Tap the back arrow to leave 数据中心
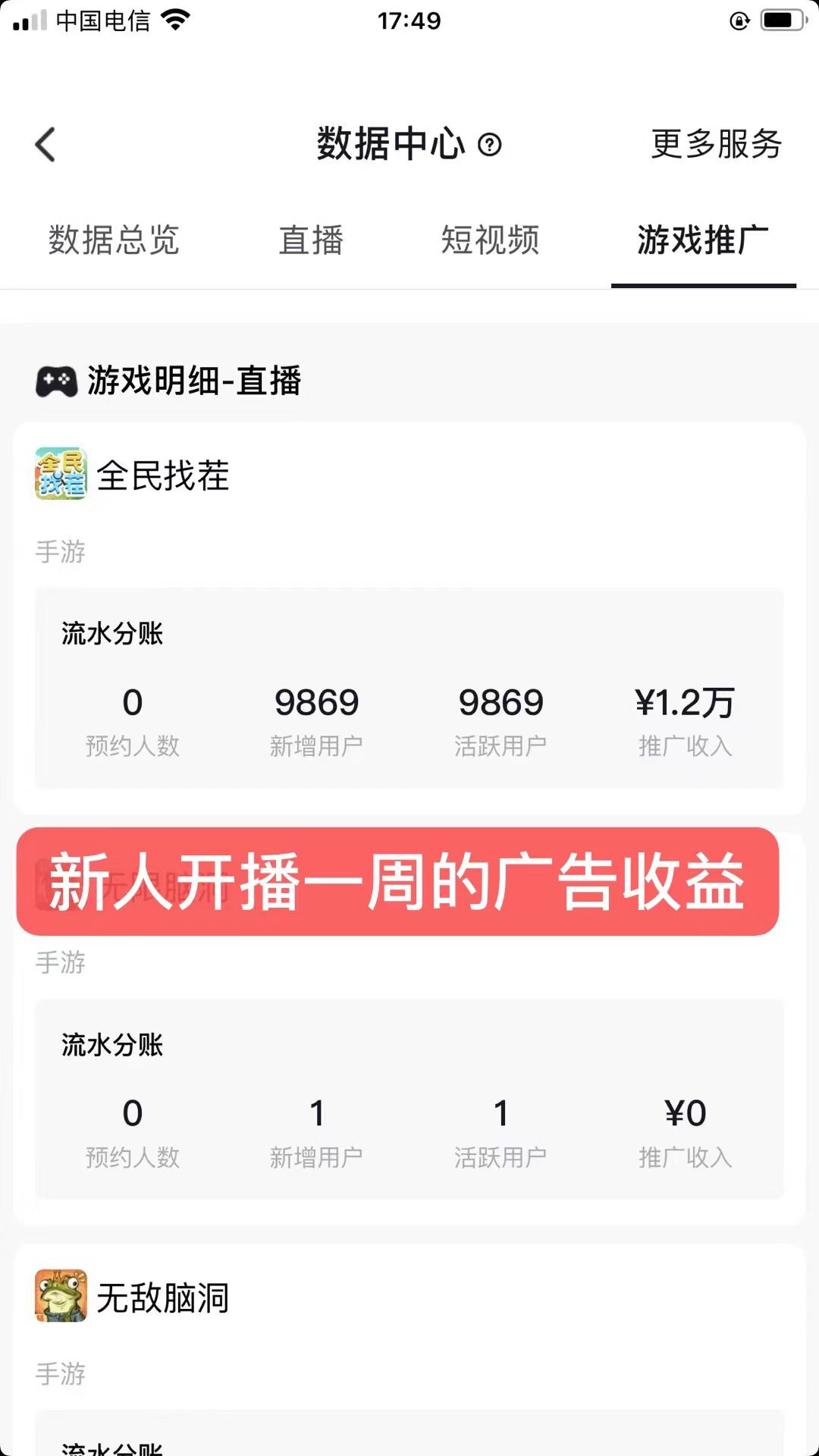 tap(45, 144)
